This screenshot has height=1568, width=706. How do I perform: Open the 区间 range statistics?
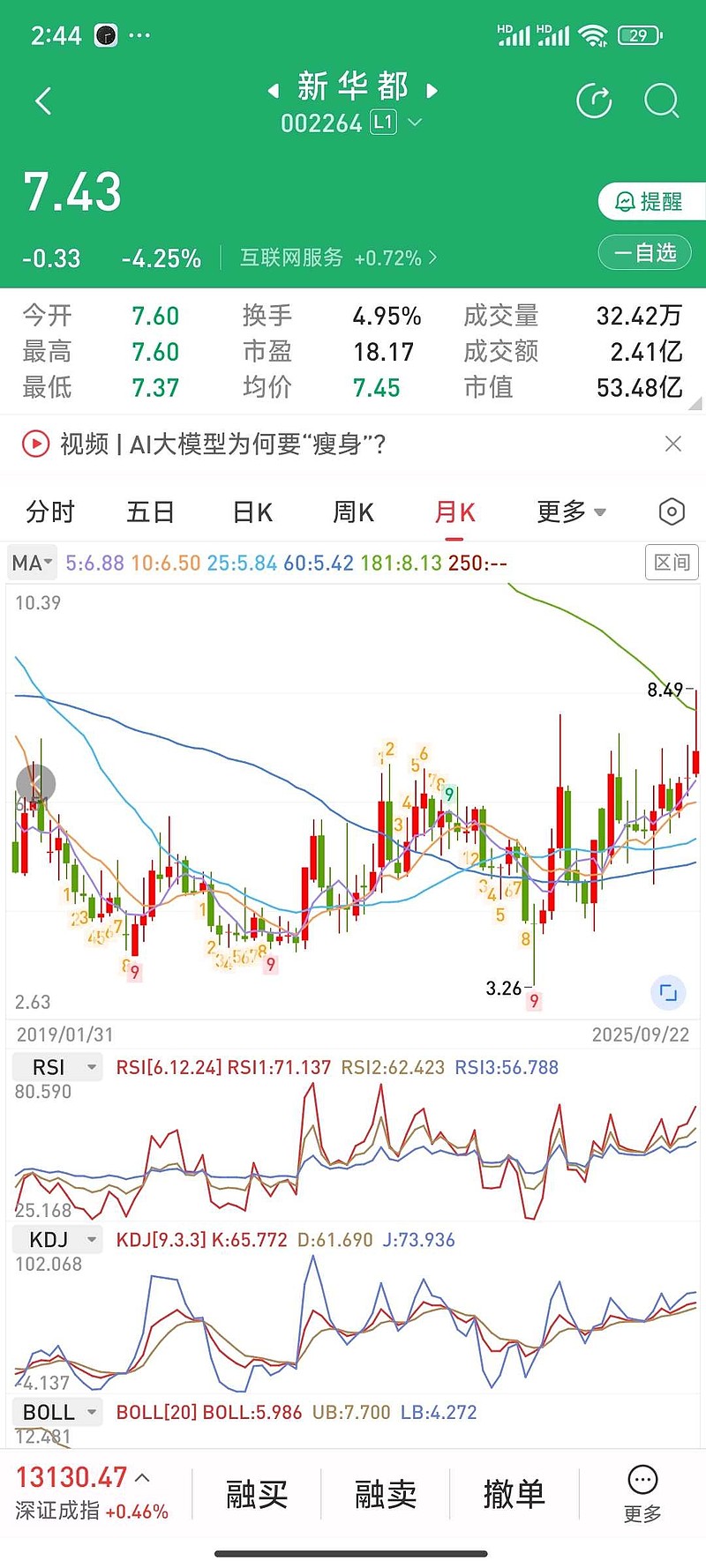pyautogui.click(x=672, y=563)
